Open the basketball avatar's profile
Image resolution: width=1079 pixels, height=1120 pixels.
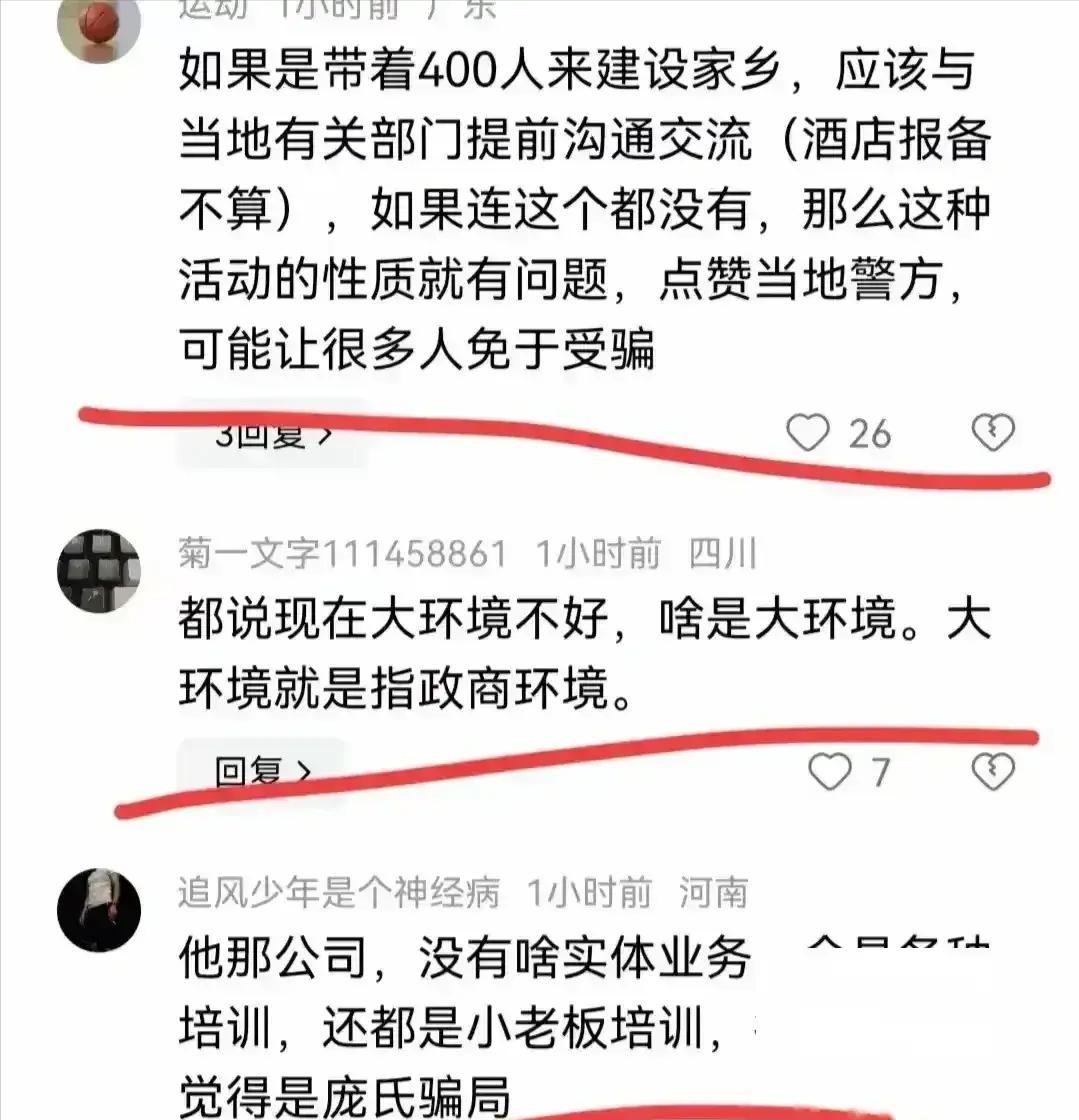[99, 25]
